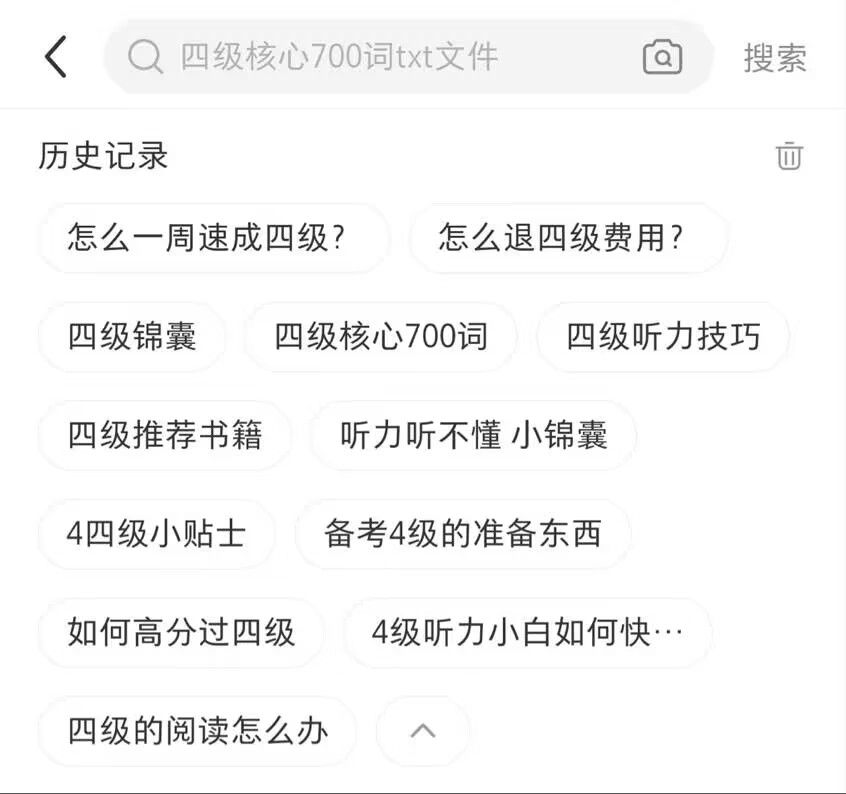The width and height of the screenshot is (846, 794).
Task: Select the history chip 怎么退四级费用?
Action: click(568, 238)
